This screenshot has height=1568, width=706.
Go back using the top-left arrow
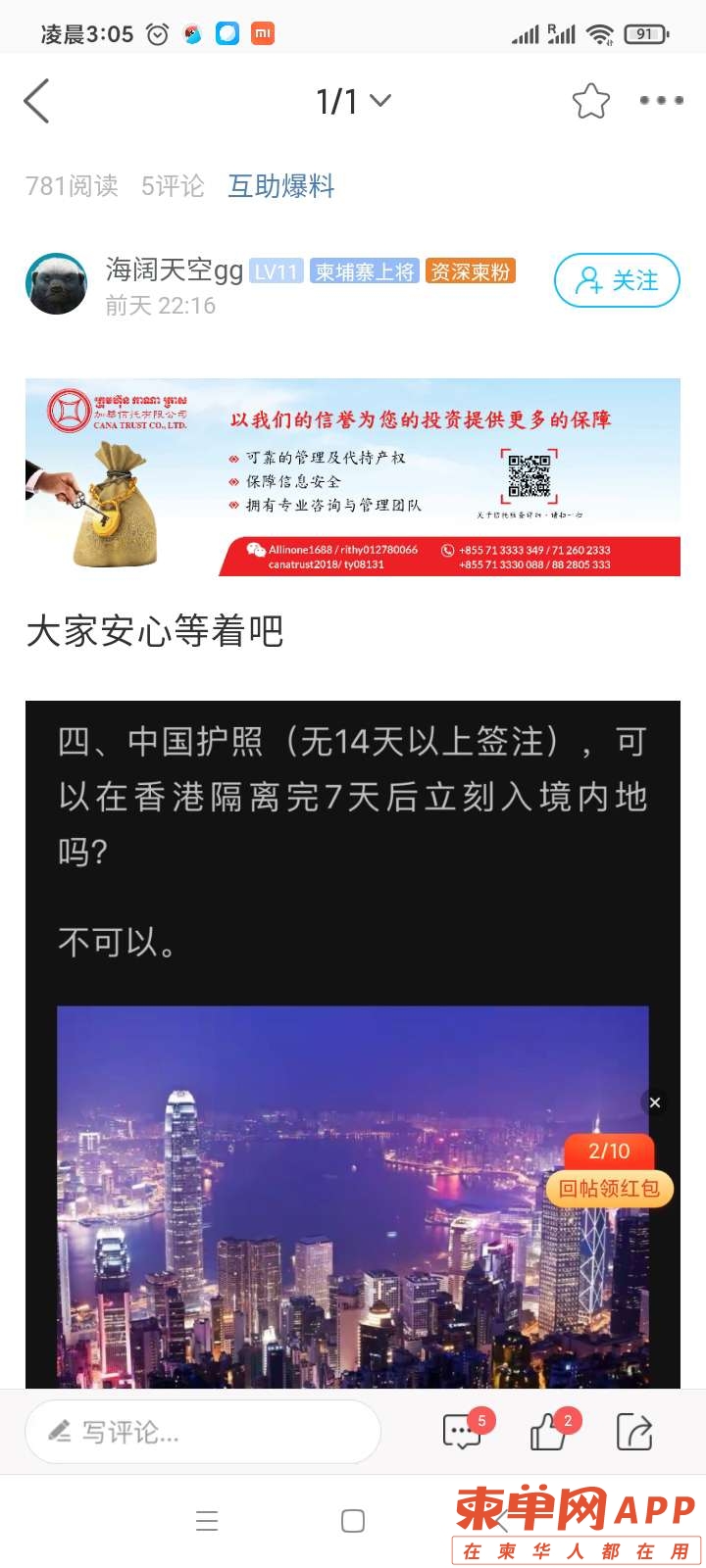[x=37, y=101]
